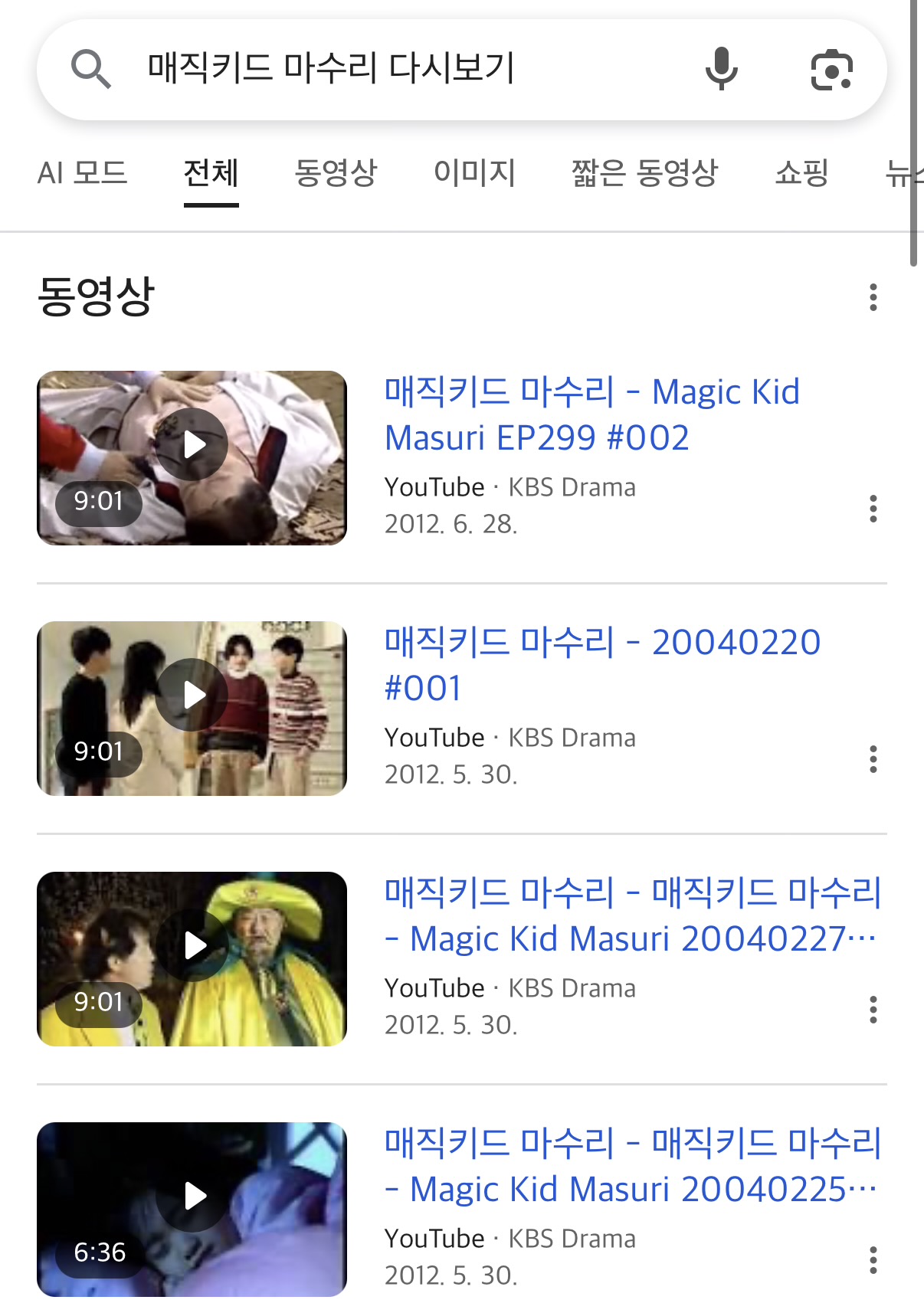Switch to the 동영상 tab
The width and height of the screenshot is (924, 1313).
coord(336,173)
